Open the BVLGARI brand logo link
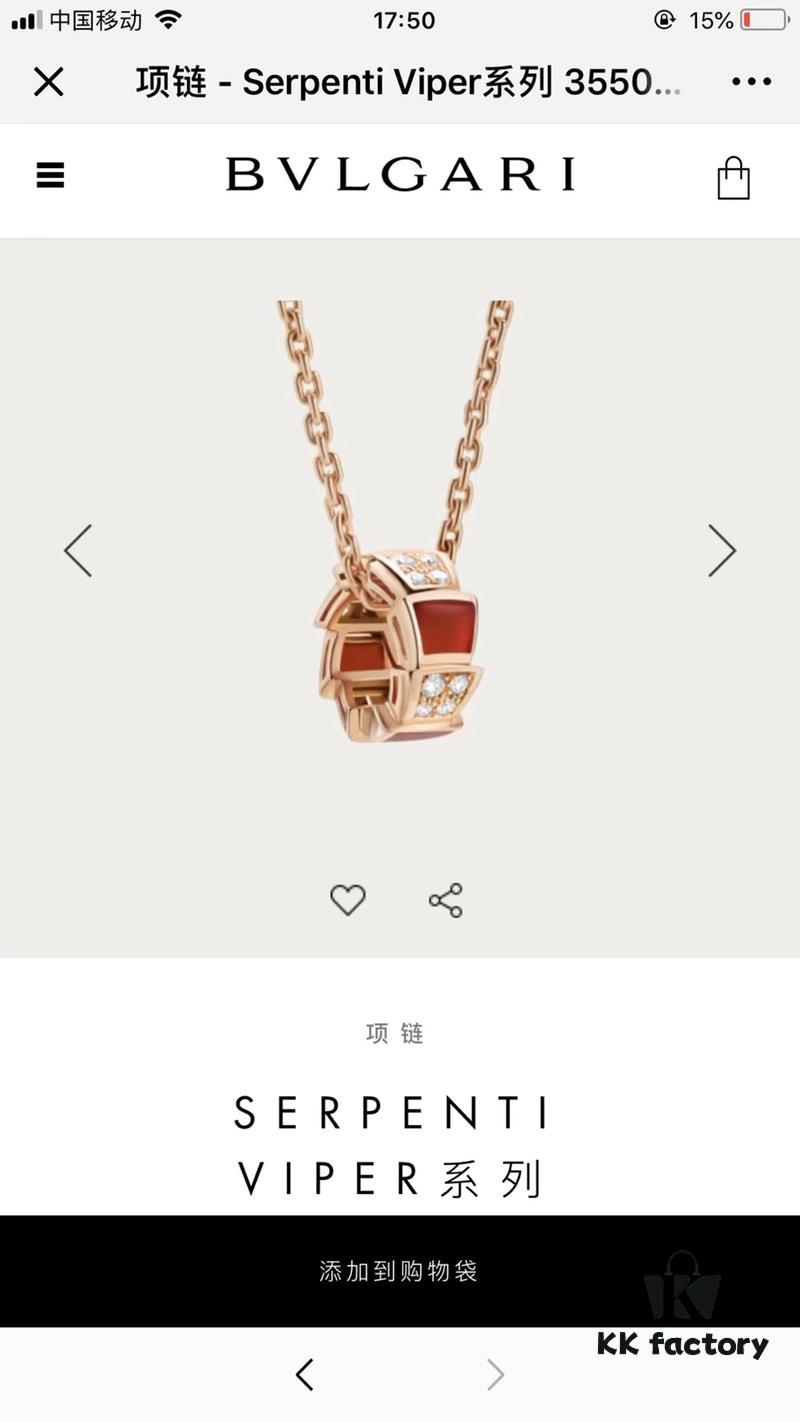Image resolution: width=800 pixels, height=1422 pixels. [x=400, y=176]
